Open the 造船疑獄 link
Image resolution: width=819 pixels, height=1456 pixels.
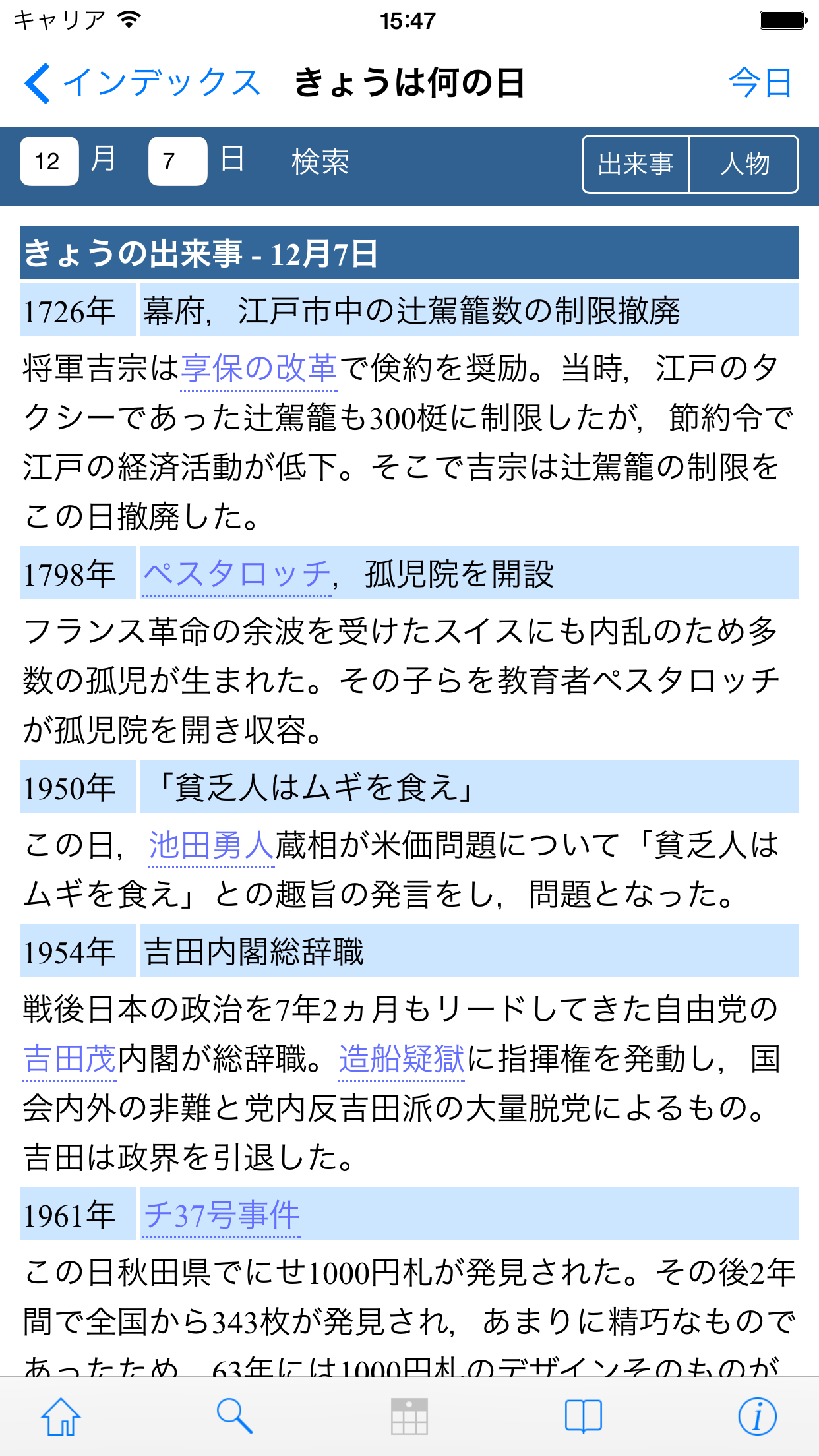pyautogui.click(x=402, y=1059)
